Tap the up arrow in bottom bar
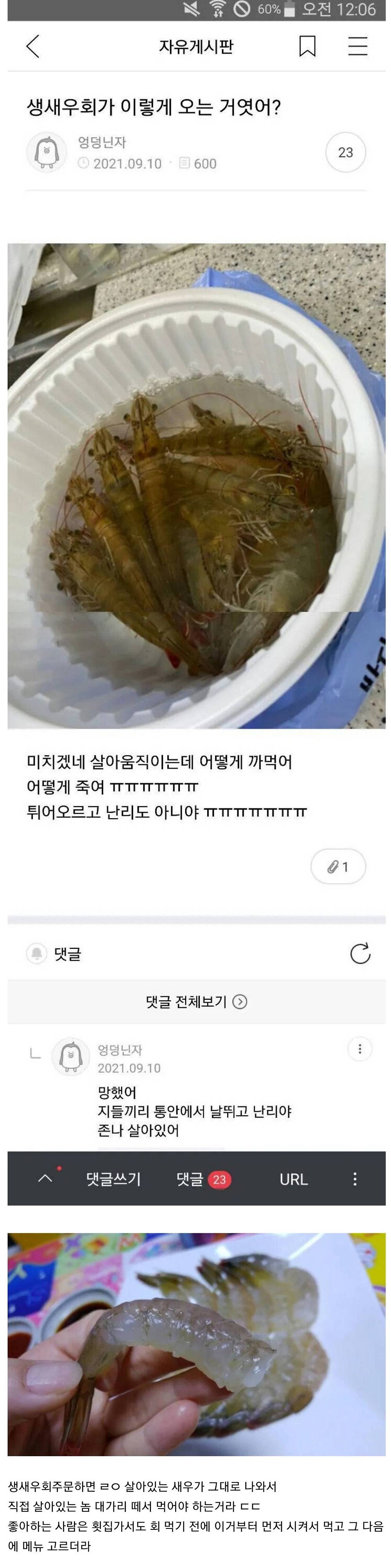 pyautogui.click(x=45, y=1178)
